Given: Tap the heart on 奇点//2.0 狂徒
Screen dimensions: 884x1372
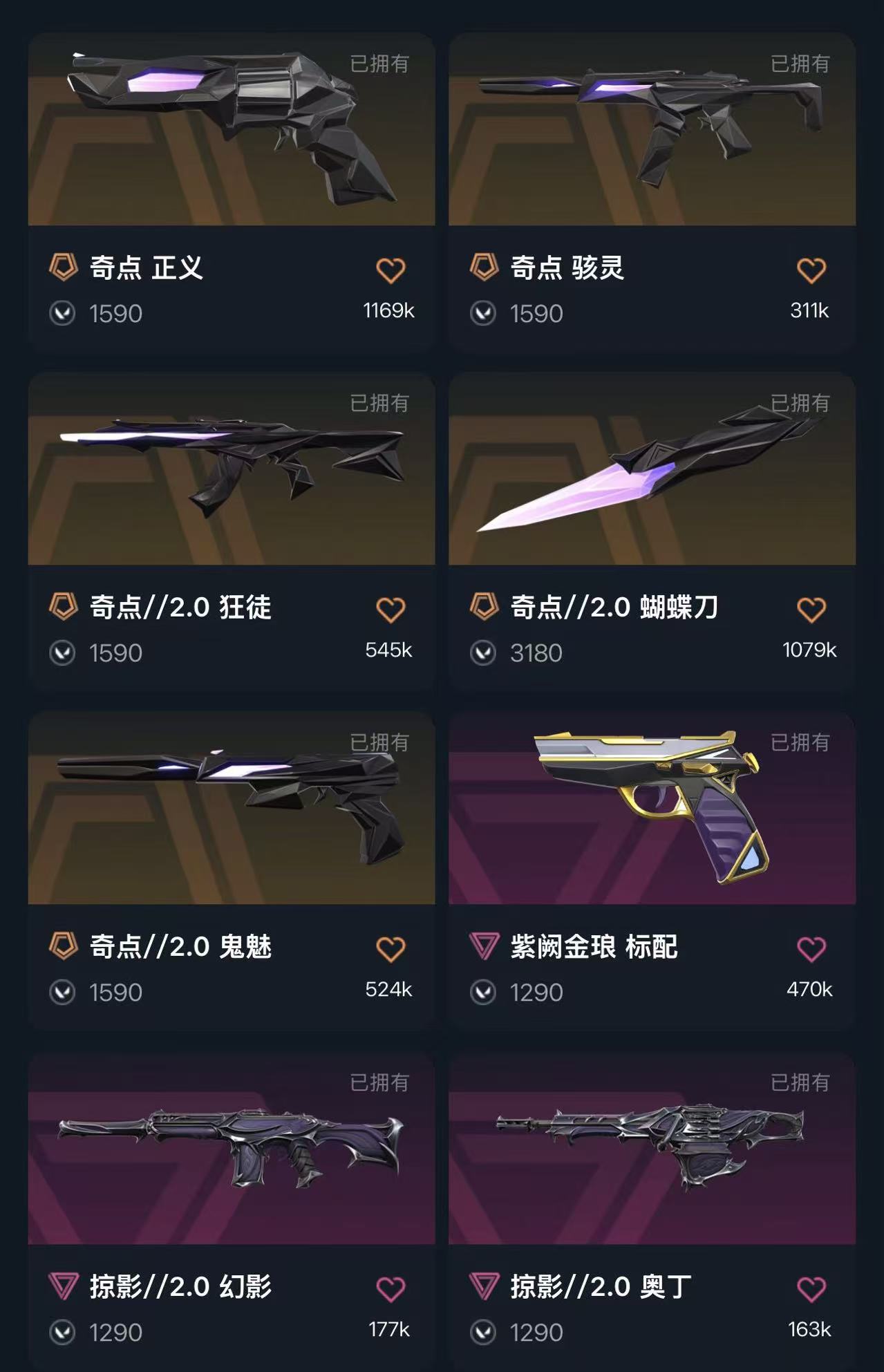Looking at the screenshot, I should (x=391, y=610).
